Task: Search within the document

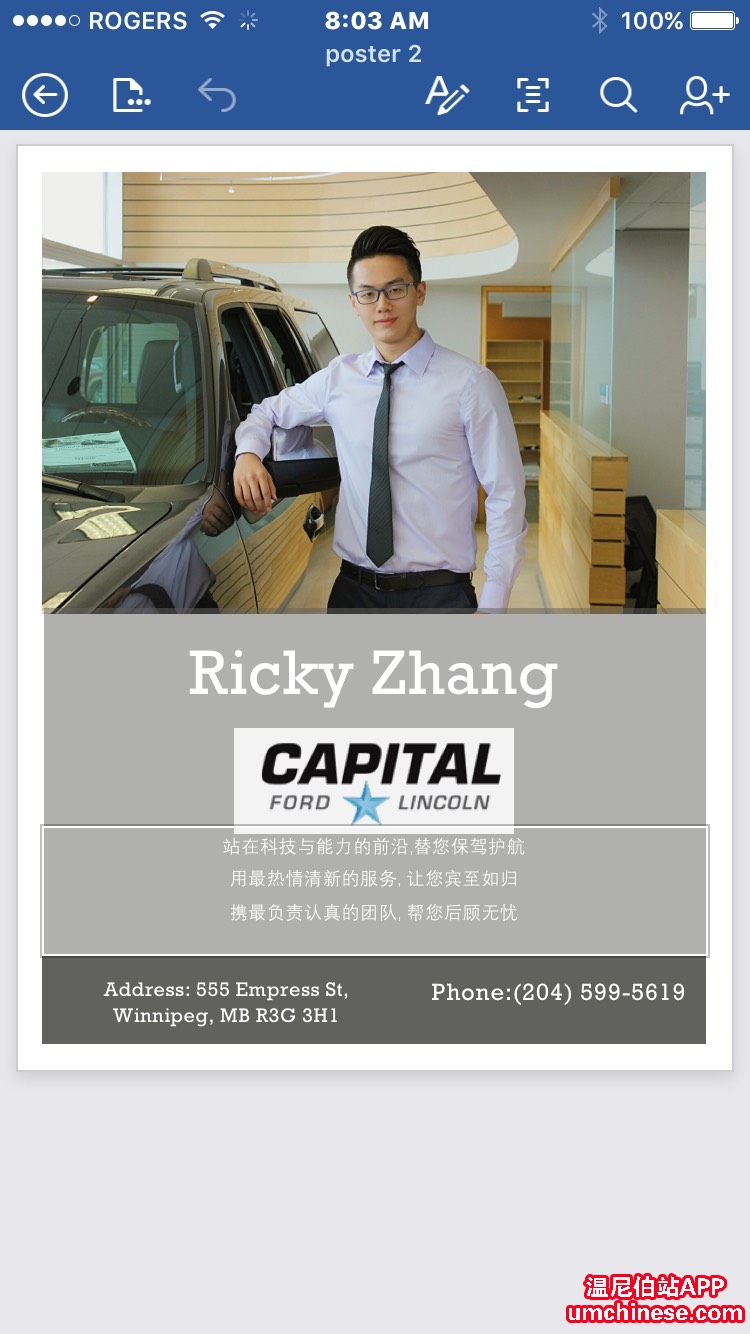Action: point(618,96)
